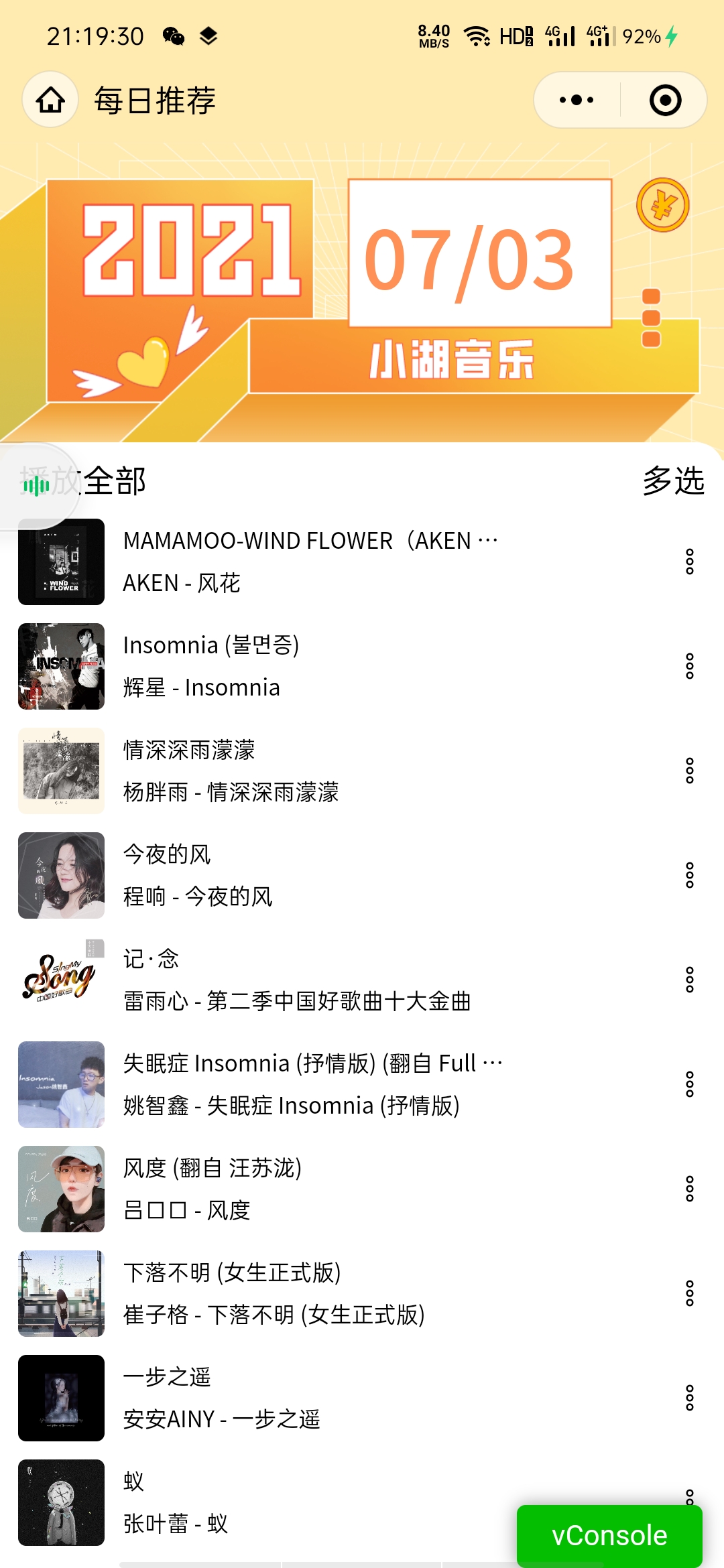Image resolution: width=724 pixels, height=1568 pixels.
Task: Open the floating now-playing indicator
Action: click(x=36, y=484)
